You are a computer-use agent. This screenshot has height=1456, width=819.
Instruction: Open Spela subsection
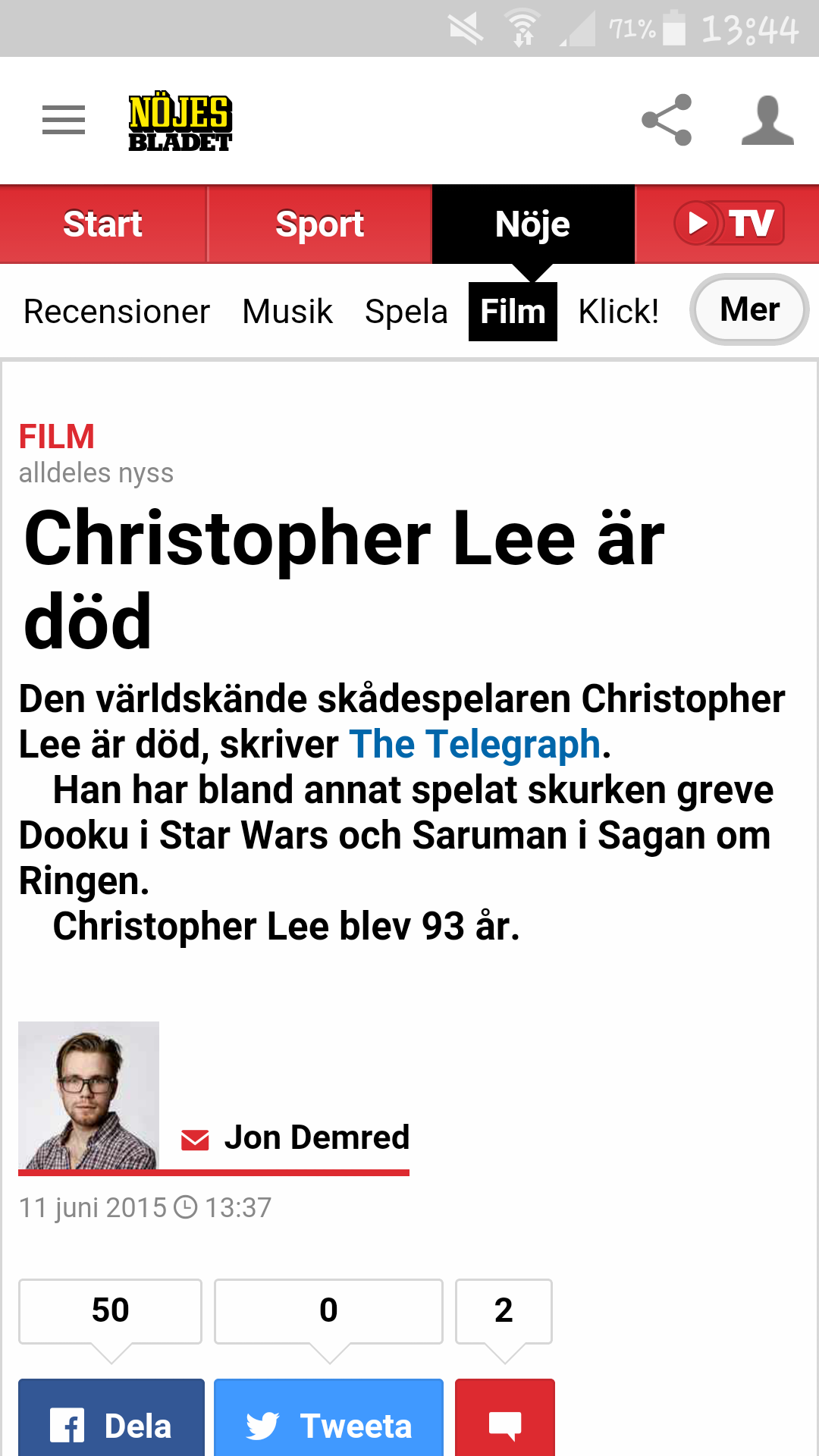(x=406, y=312)
